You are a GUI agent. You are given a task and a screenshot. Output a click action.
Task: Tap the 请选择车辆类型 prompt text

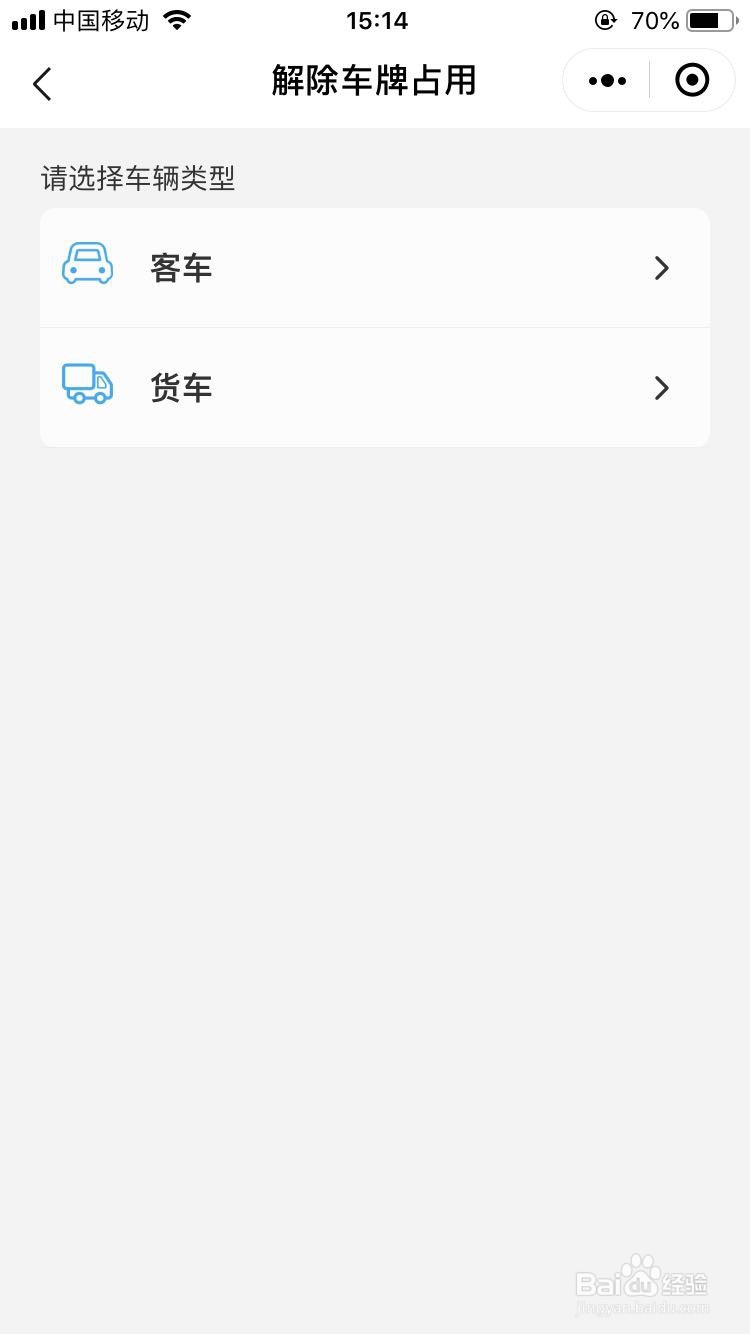(136, 179)
